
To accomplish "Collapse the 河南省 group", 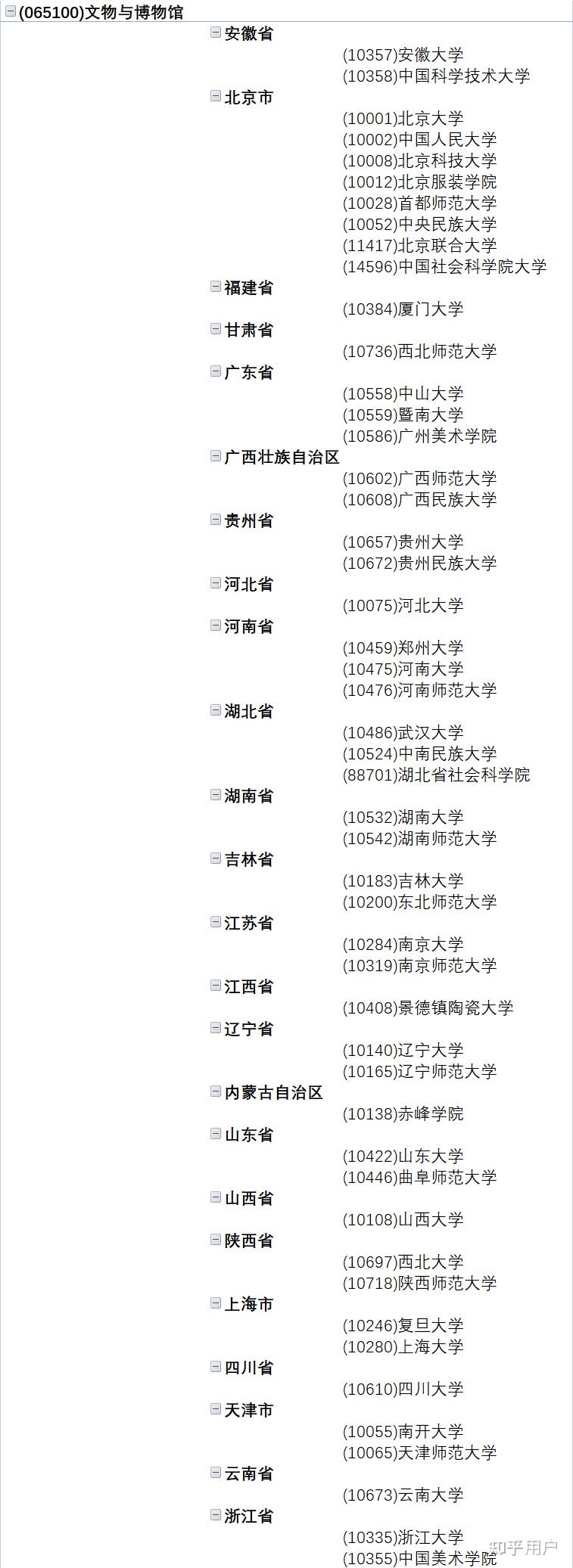I will click(x=216, y=626).
